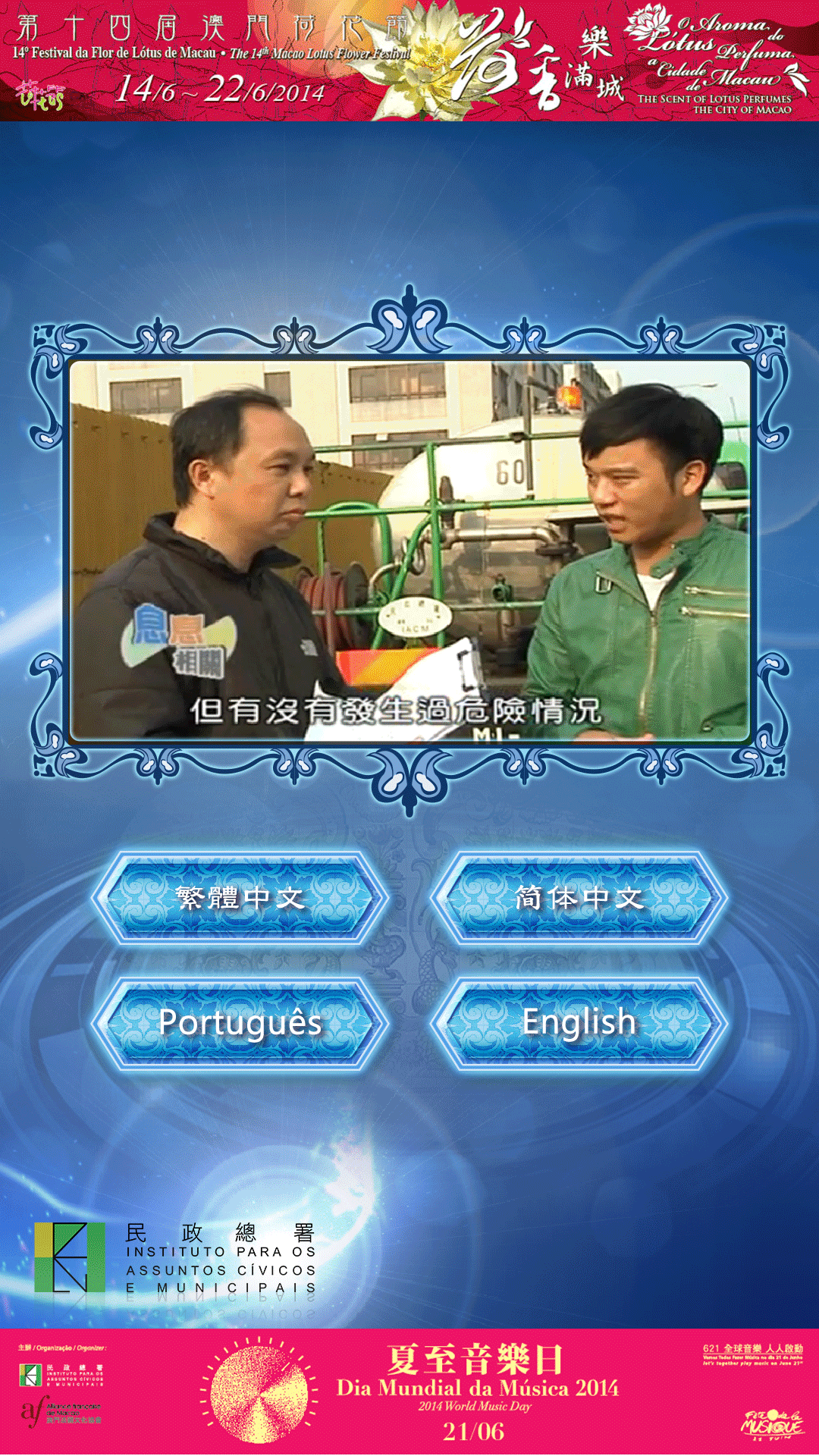Open the World Music Day 2014 banner

click(x=409, y=1392)
